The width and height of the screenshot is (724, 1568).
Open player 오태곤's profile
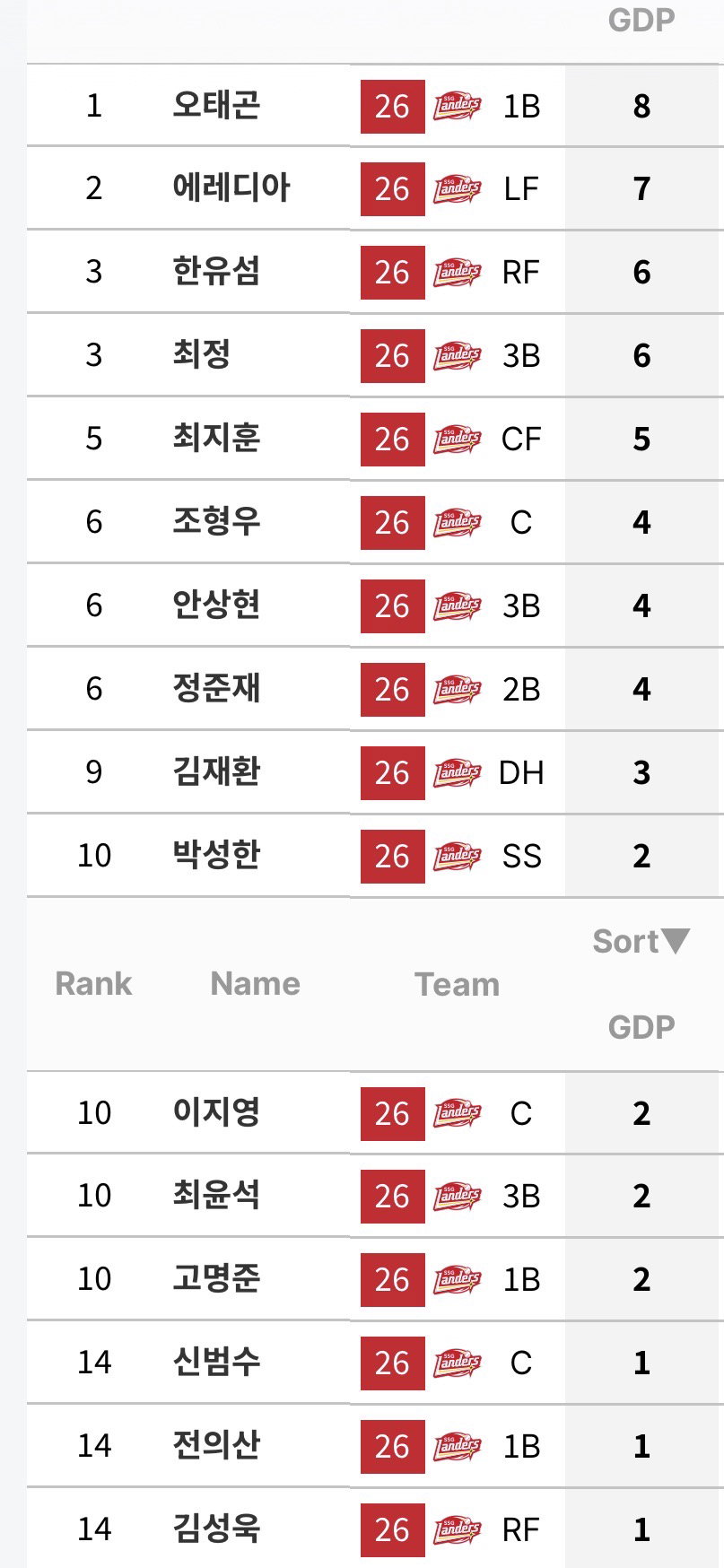pos(216,105)
